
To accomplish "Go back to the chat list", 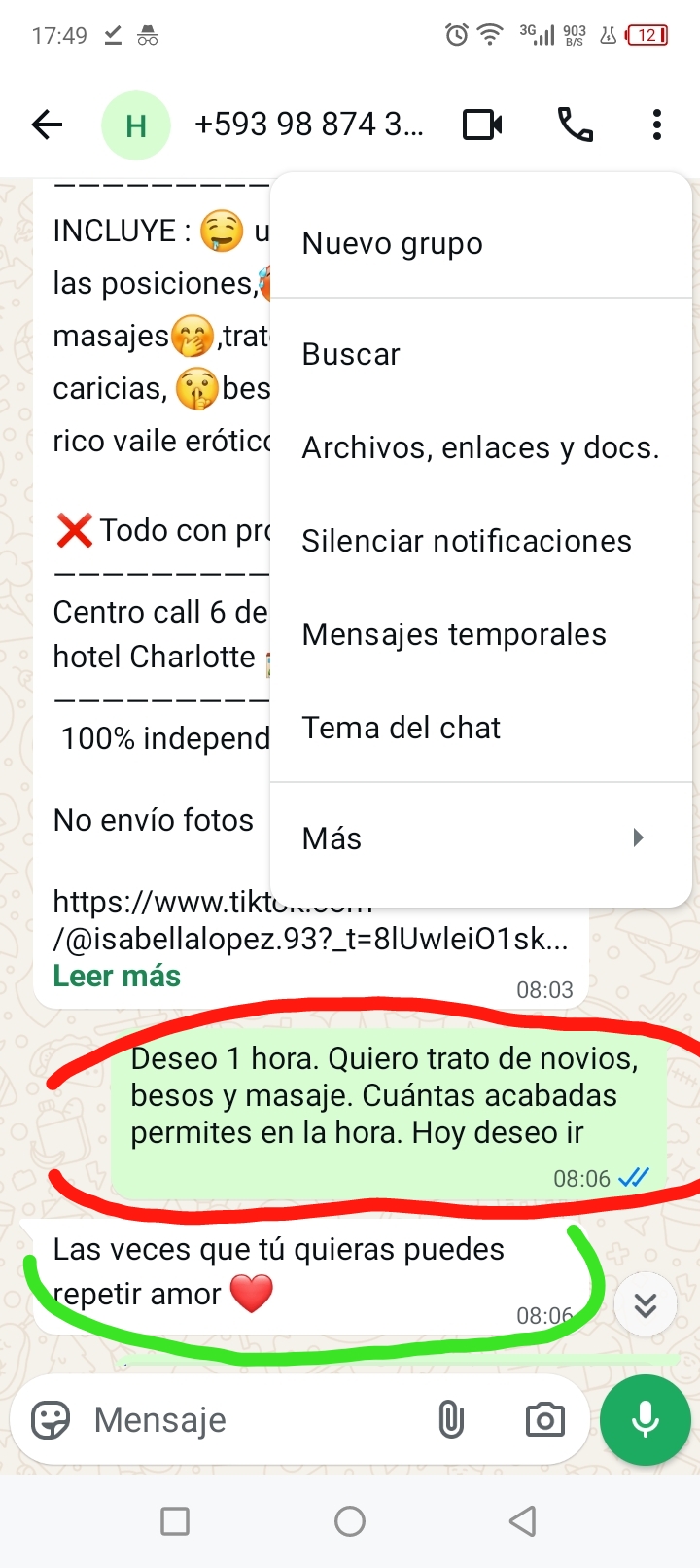I will (47, 125).
